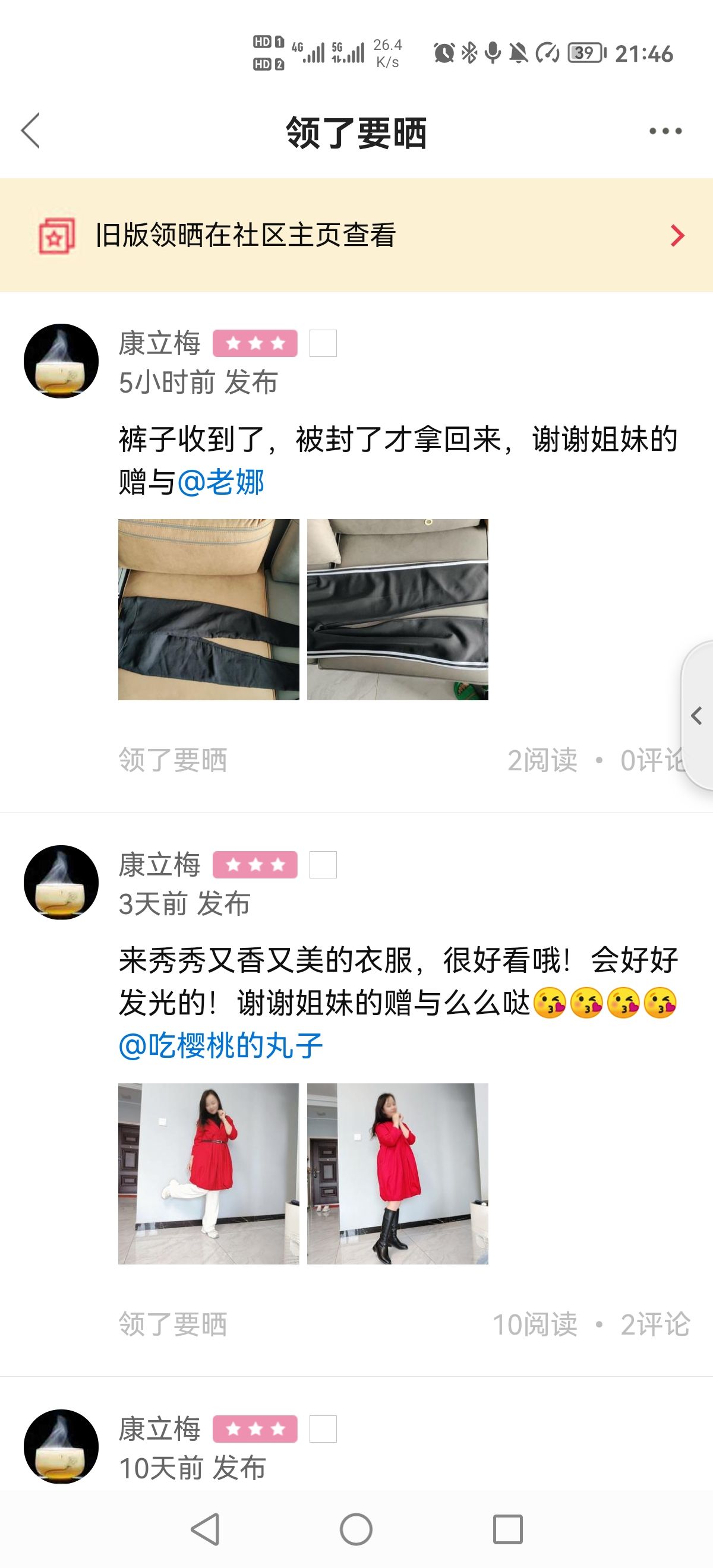Open 康立梅's avatar on the 5小时前 post
The height and width of the screenshot is (1568, 713).
pyautogui.click(x=61, y=361)
